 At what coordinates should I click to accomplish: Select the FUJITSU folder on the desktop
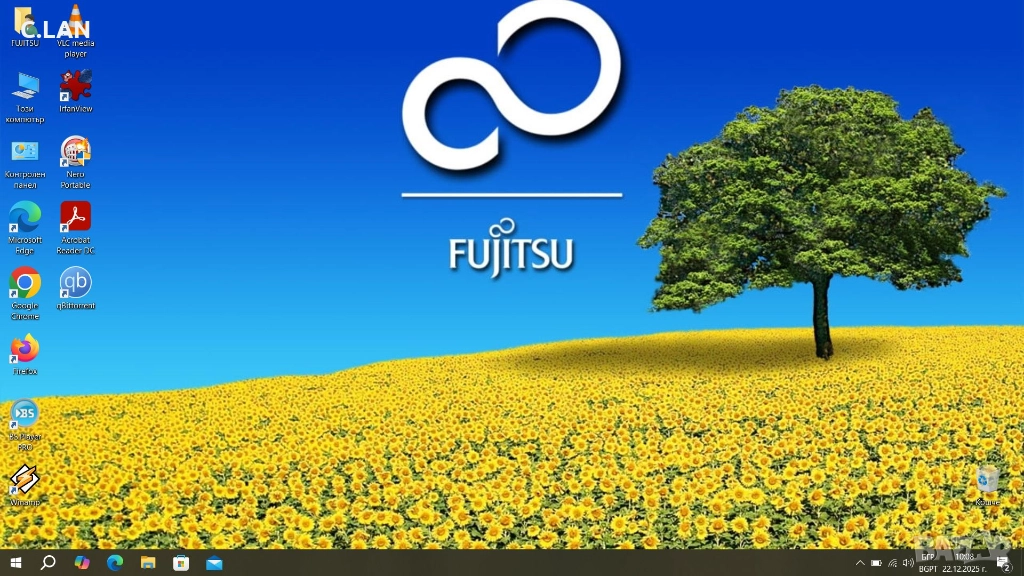(24, 23)
